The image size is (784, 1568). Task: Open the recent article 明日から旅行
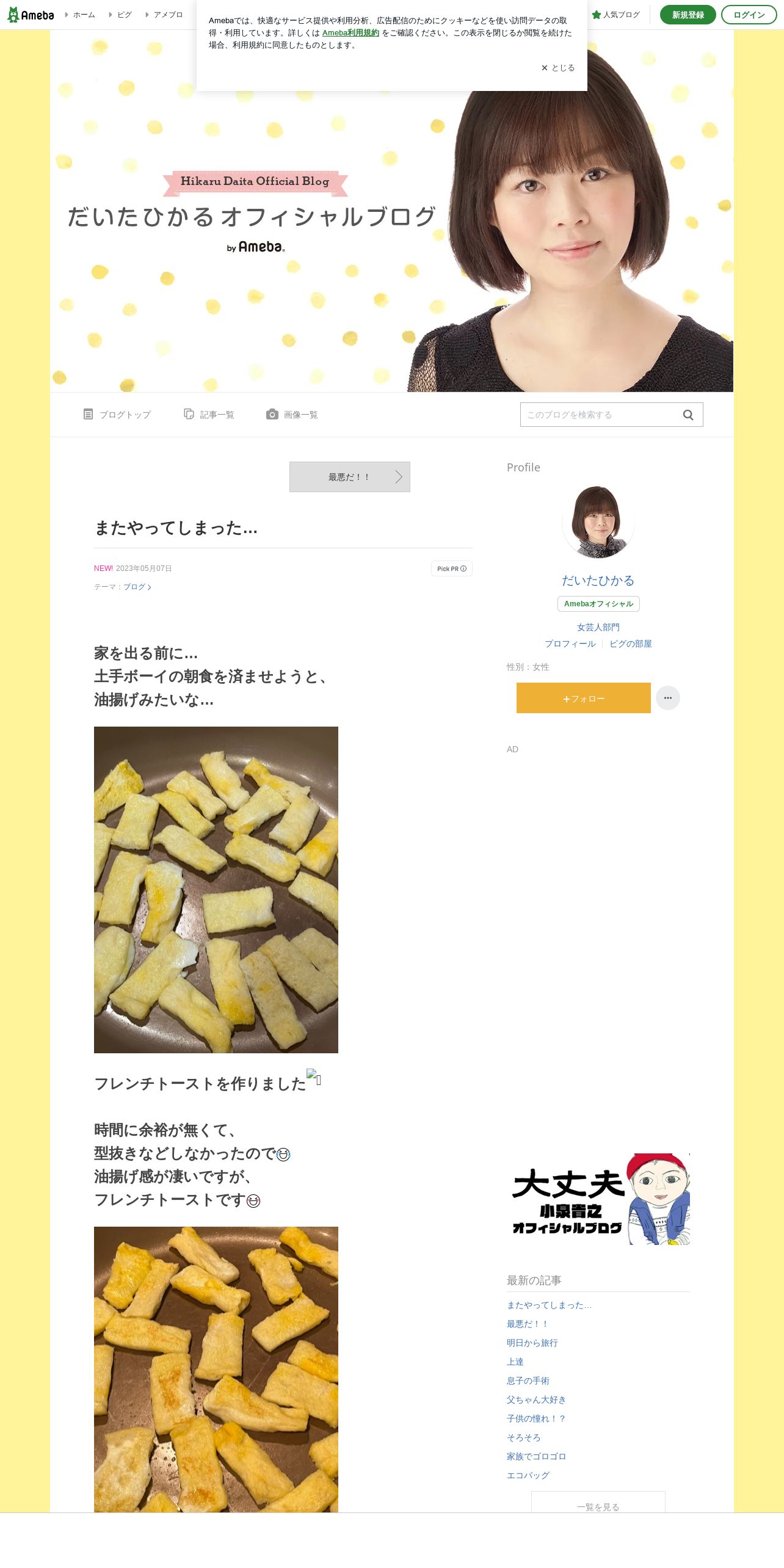click(x=532, y=1343)
